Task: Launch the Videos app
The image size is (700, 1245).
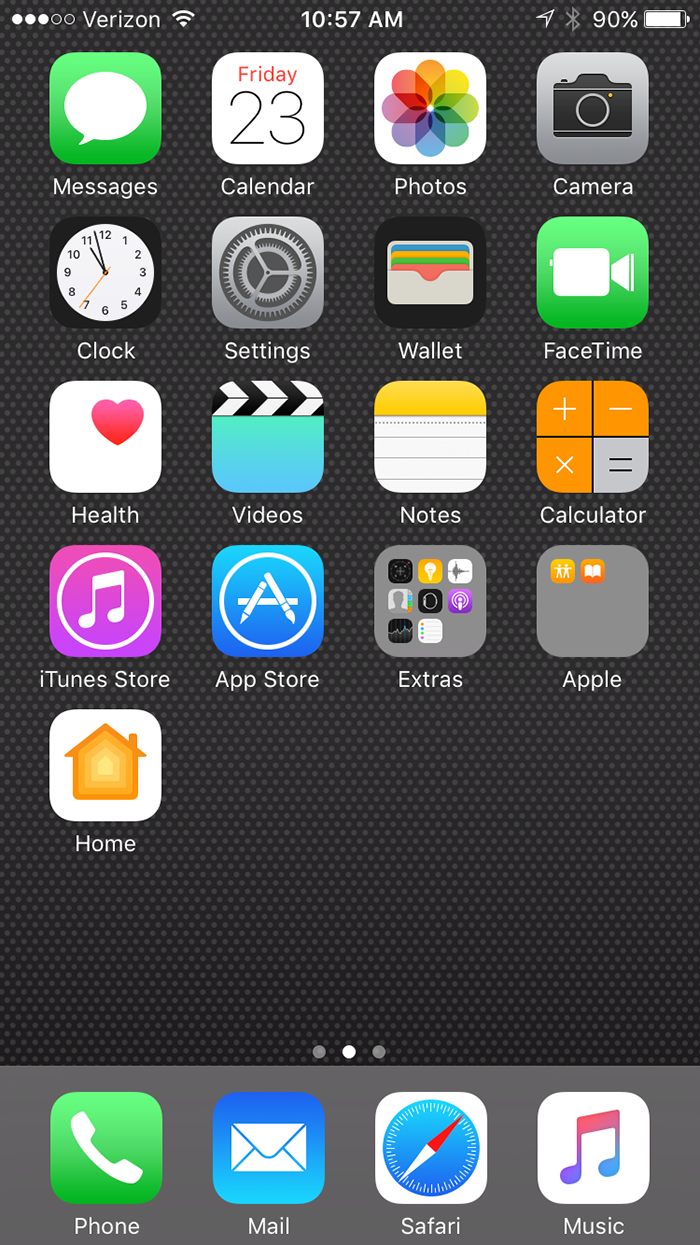Action: coord(267,436)
